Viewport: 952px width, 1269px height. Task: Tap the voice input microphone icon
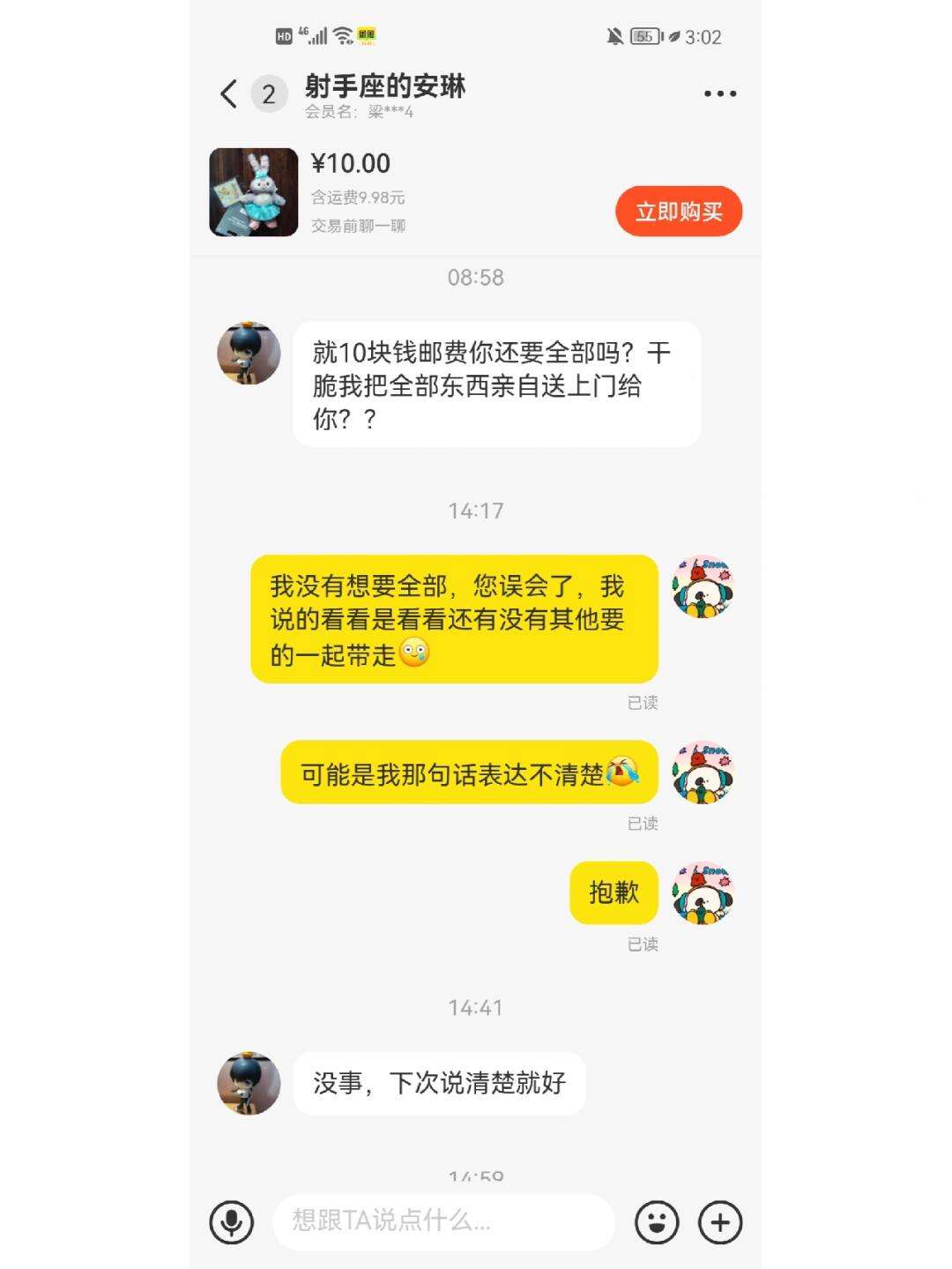(232, 1222)
